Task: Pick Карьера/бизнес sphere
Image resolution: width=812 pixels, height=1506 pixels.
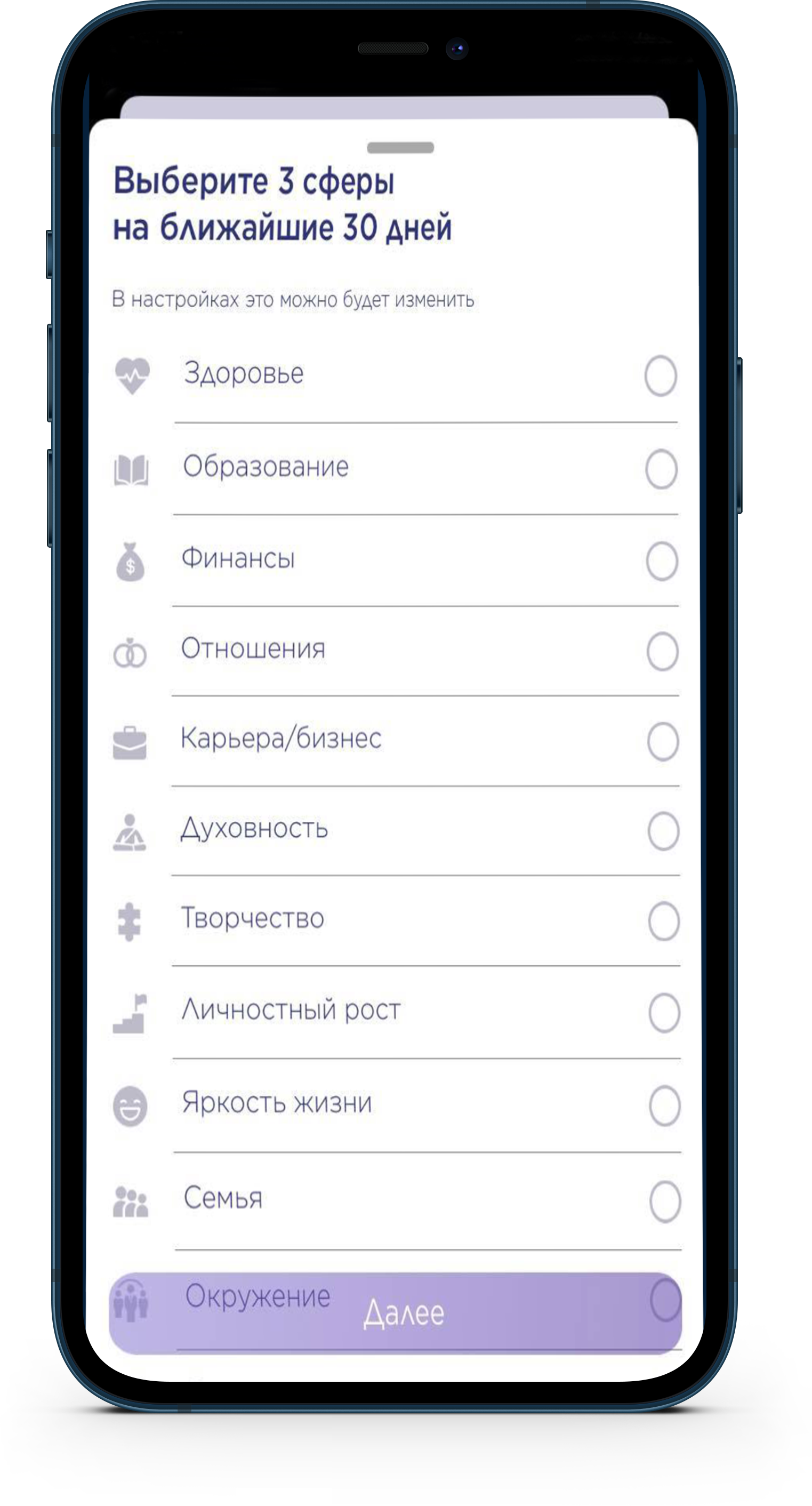Action: coord(663,741)
